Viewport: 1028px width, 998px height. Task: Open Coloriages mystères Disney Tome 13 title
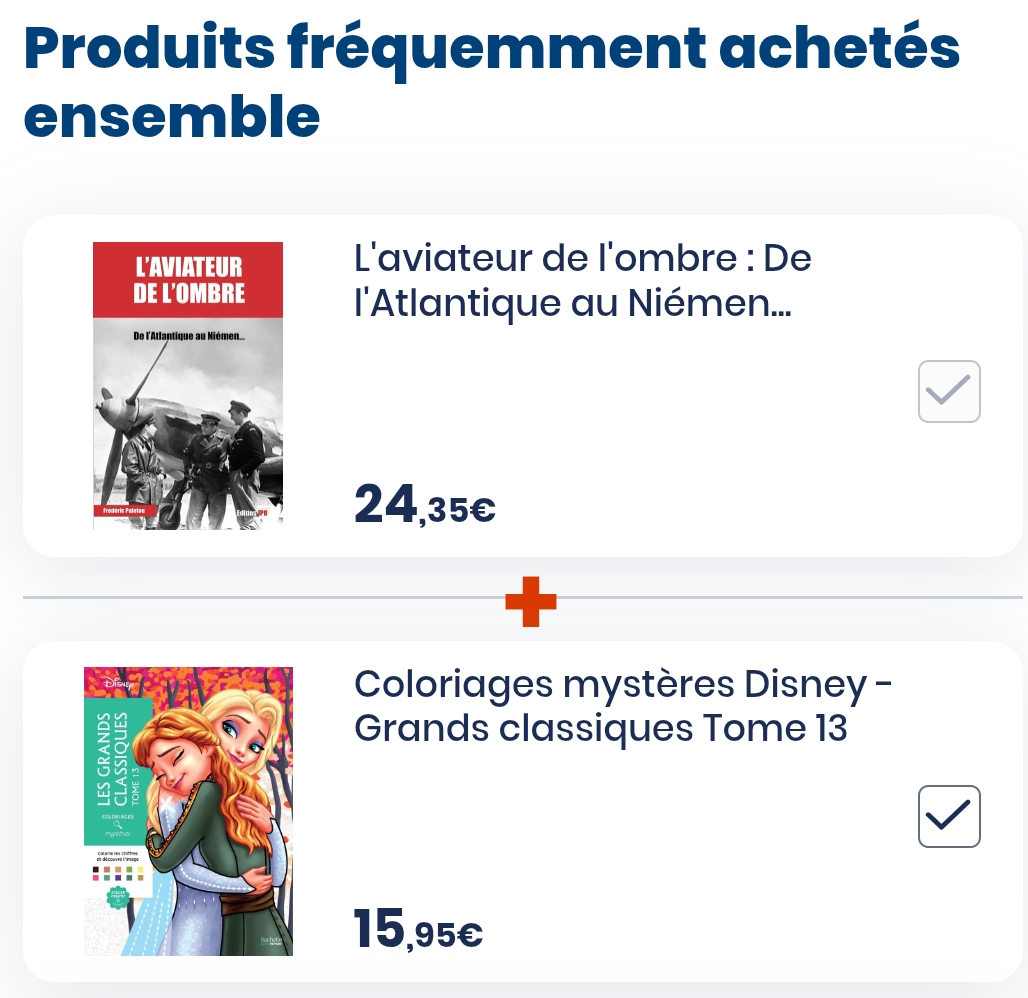[x=622, y=706]
